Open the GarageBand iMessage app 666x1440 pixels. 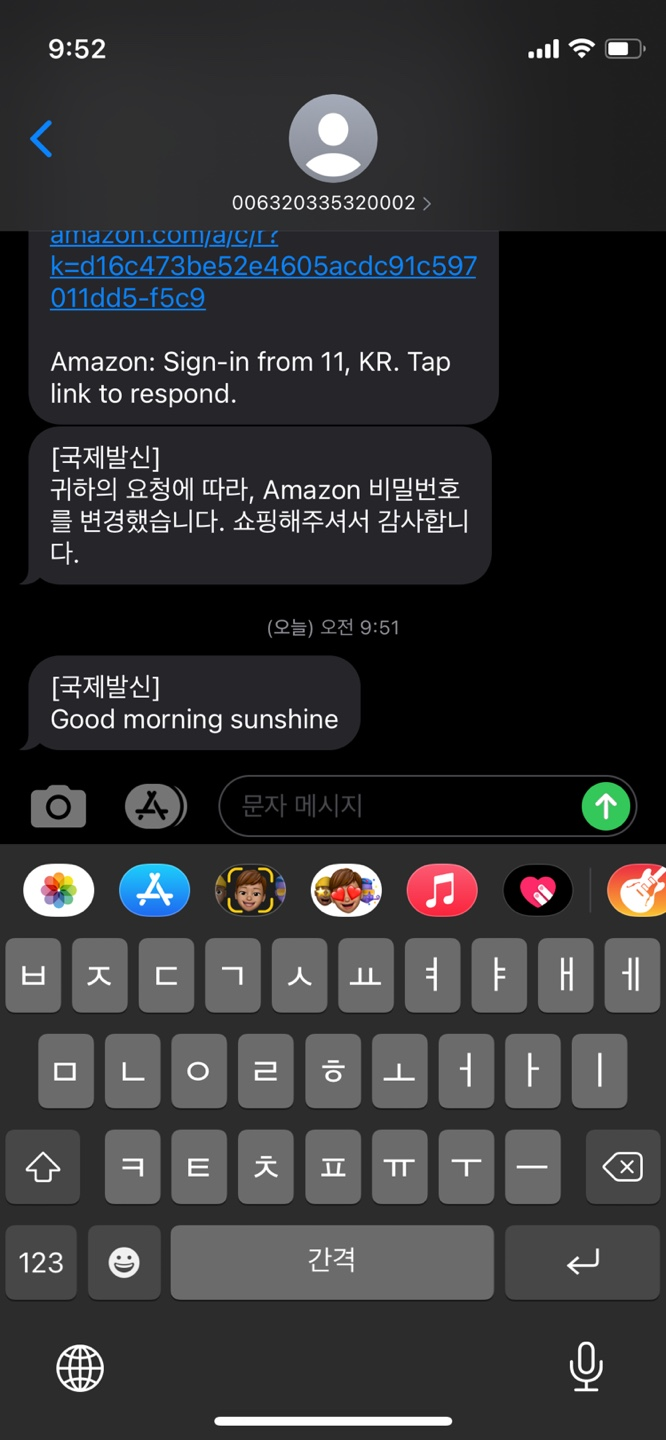637,890
